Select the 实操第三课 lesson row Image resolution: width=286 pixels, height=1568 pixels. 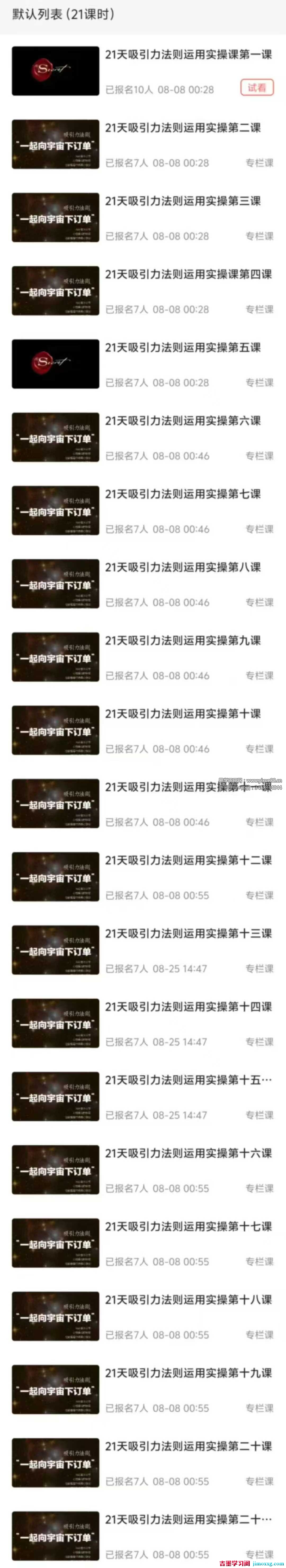tap(182, 201)
